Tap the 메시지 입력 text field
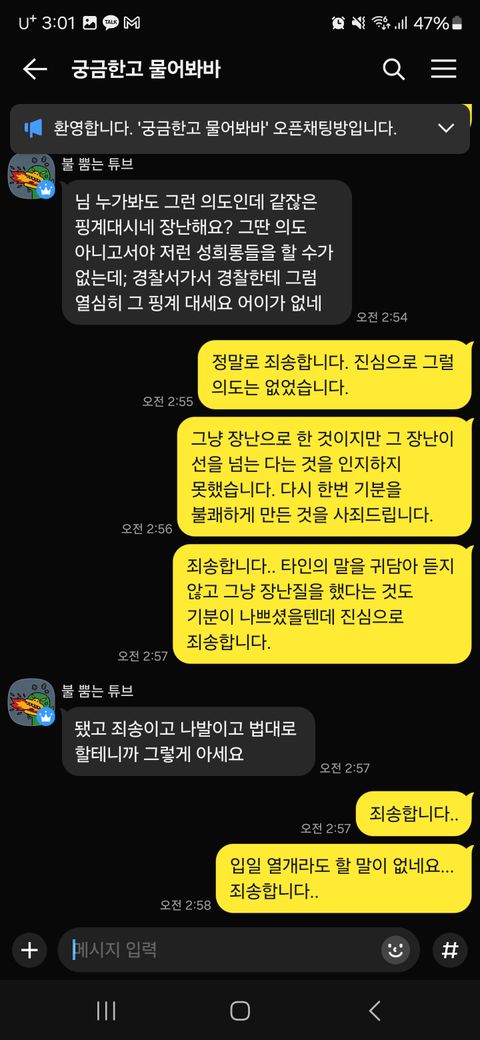The image size is (480, 1040). pos(223,950)
